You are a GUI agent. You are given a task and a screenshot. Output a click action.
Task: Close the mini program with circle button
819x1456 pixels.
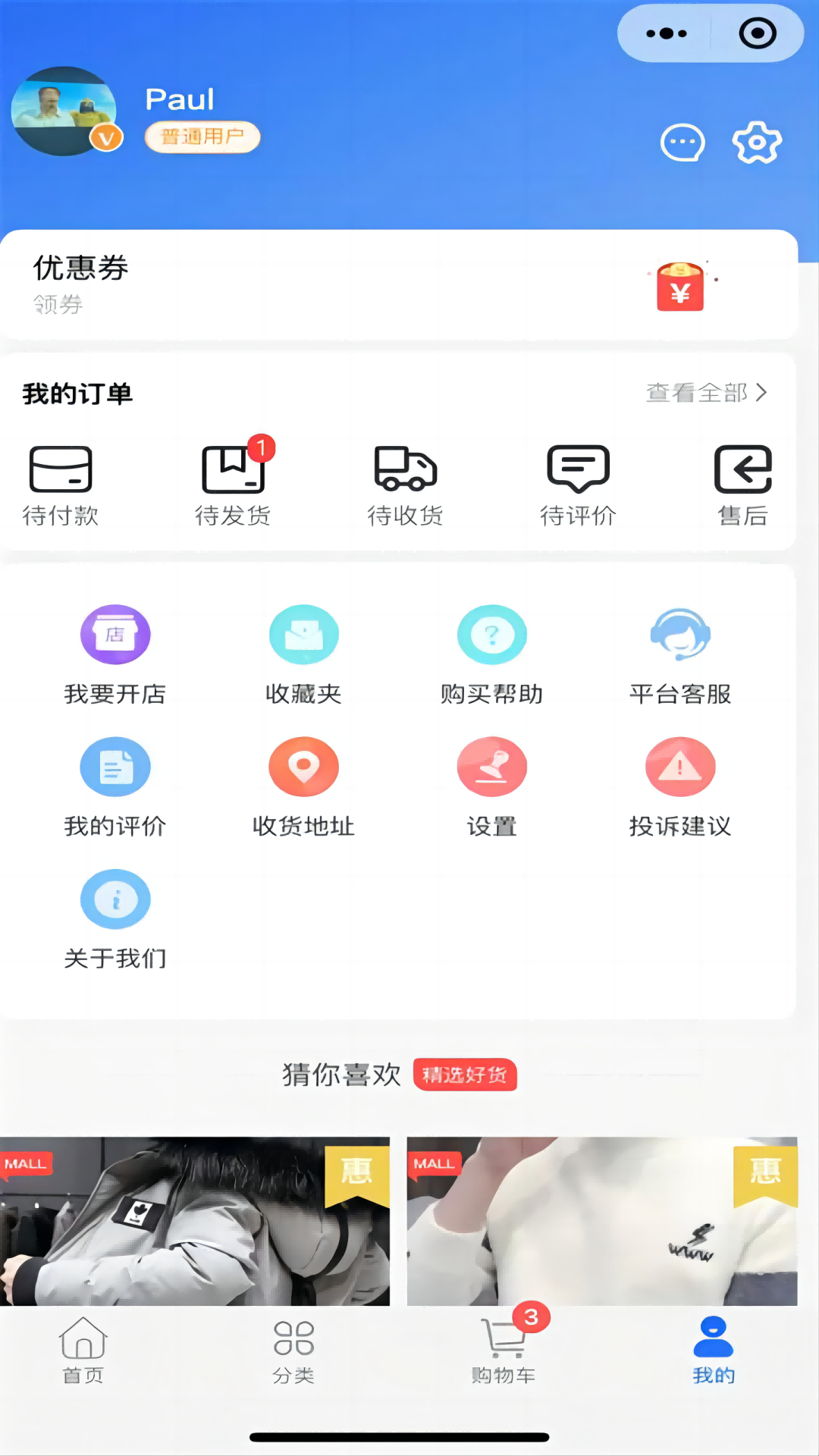click(x=757, y=33)
